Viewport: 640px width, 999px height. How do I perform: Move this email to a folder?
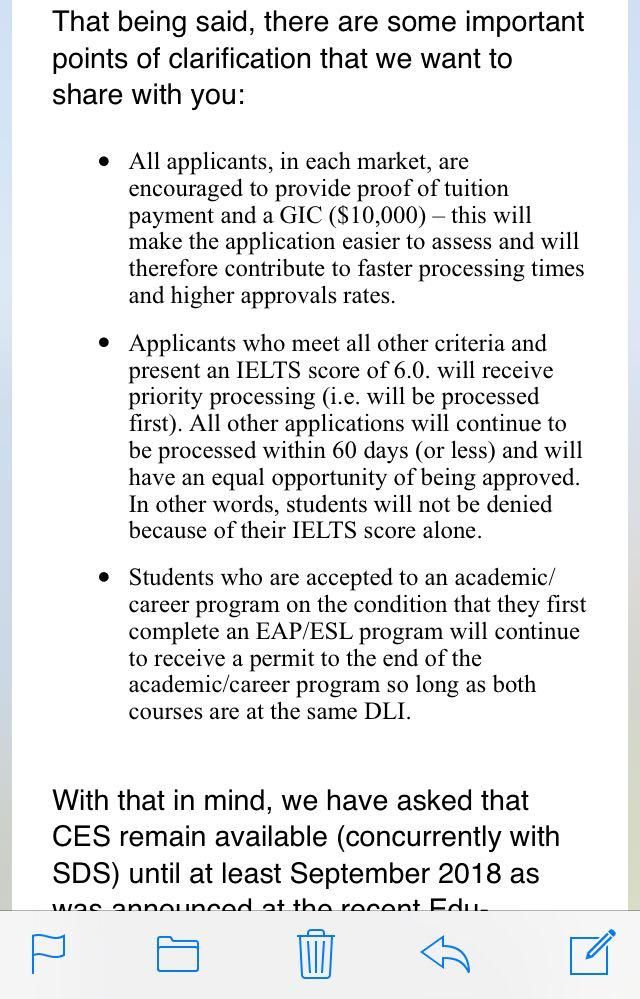click(x=178, y=954)
